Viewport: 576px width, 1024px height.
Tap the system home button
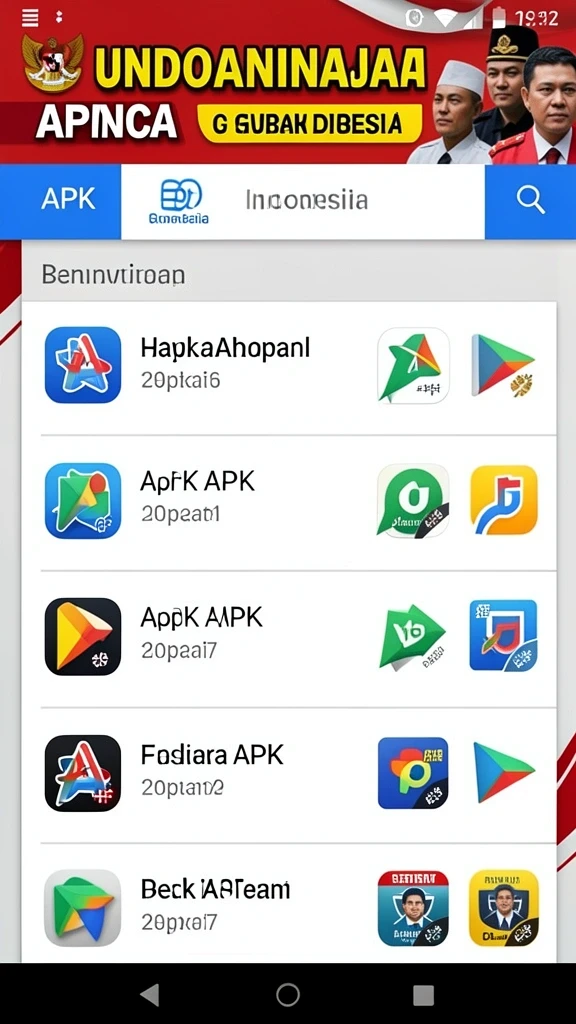point(288,995)
